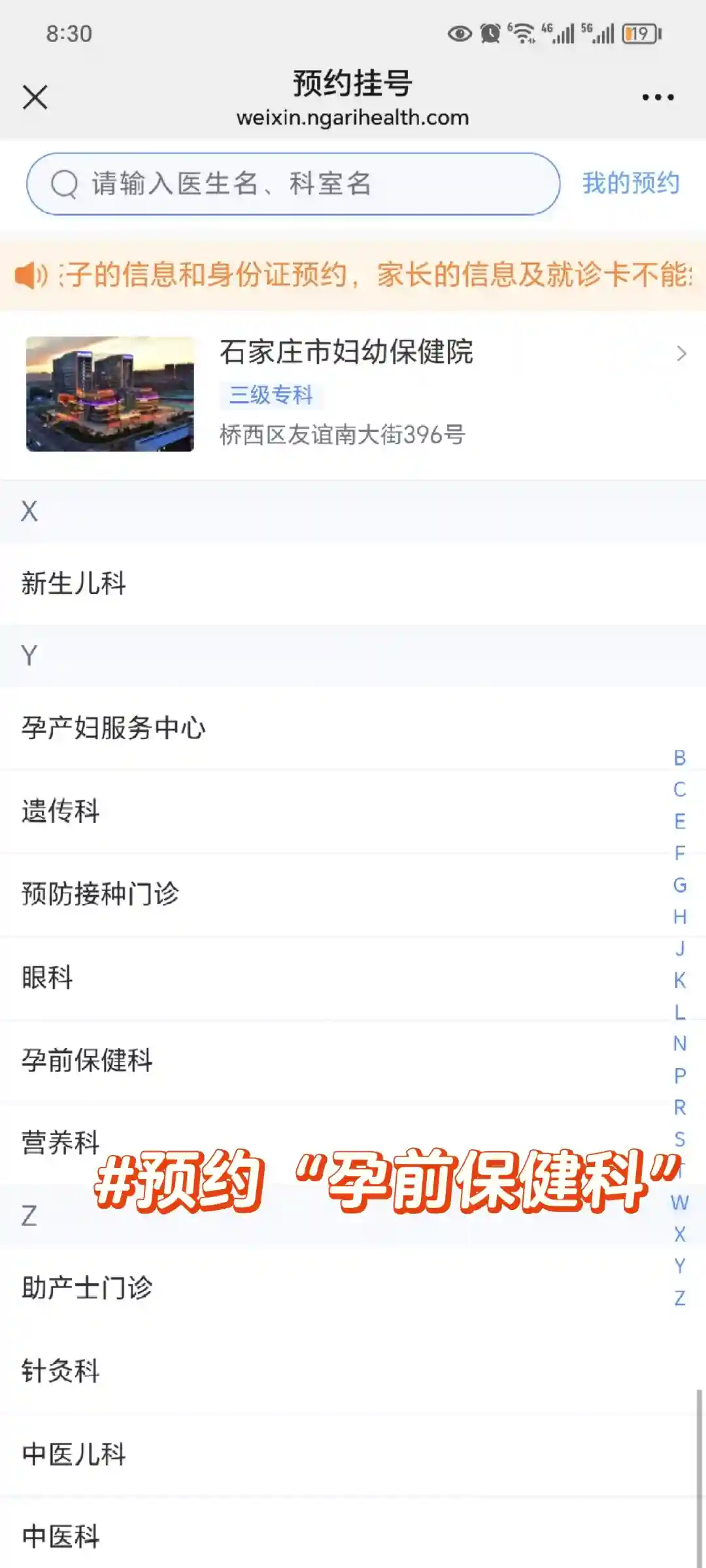The image size is (706, 1568).
Task: Jump to letter Z in index
Action: pos(680,1298)
